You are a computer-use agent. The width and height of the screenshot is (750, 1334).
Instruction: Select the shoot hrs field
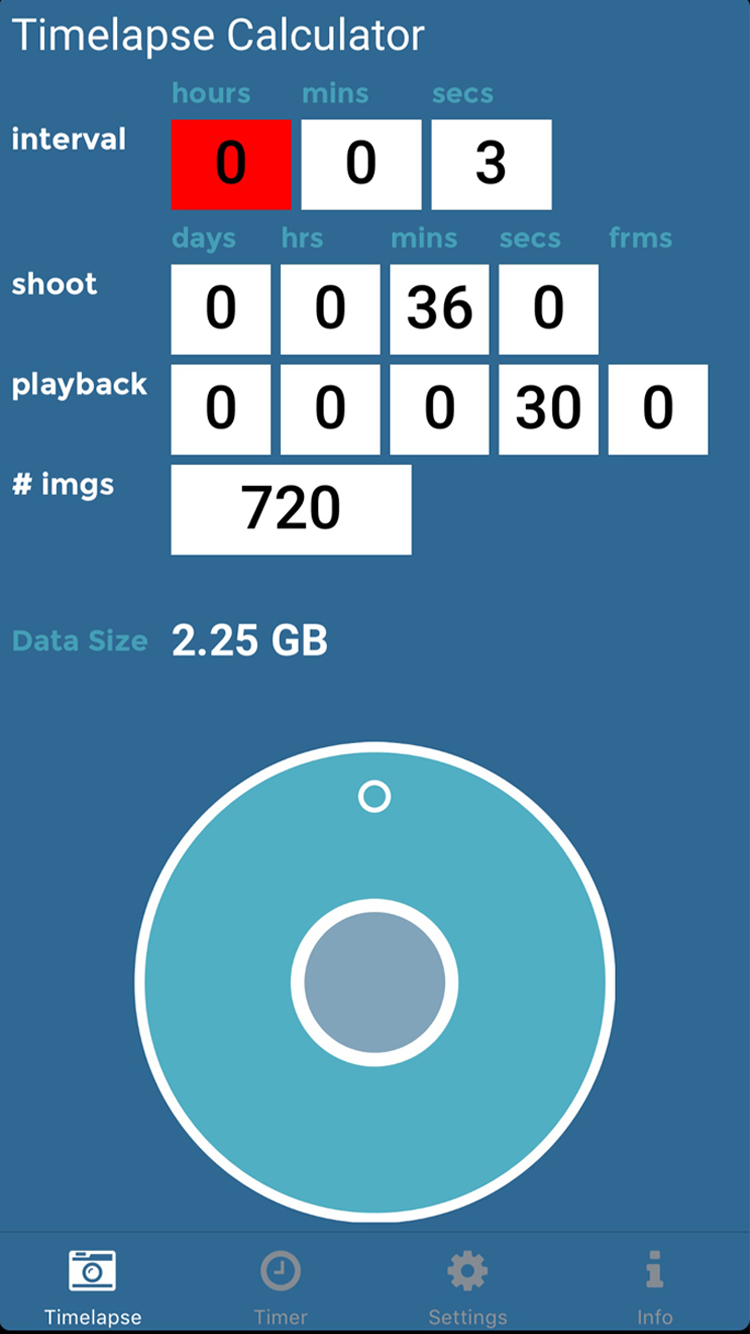pyautogui.click(x=330, y=309)
